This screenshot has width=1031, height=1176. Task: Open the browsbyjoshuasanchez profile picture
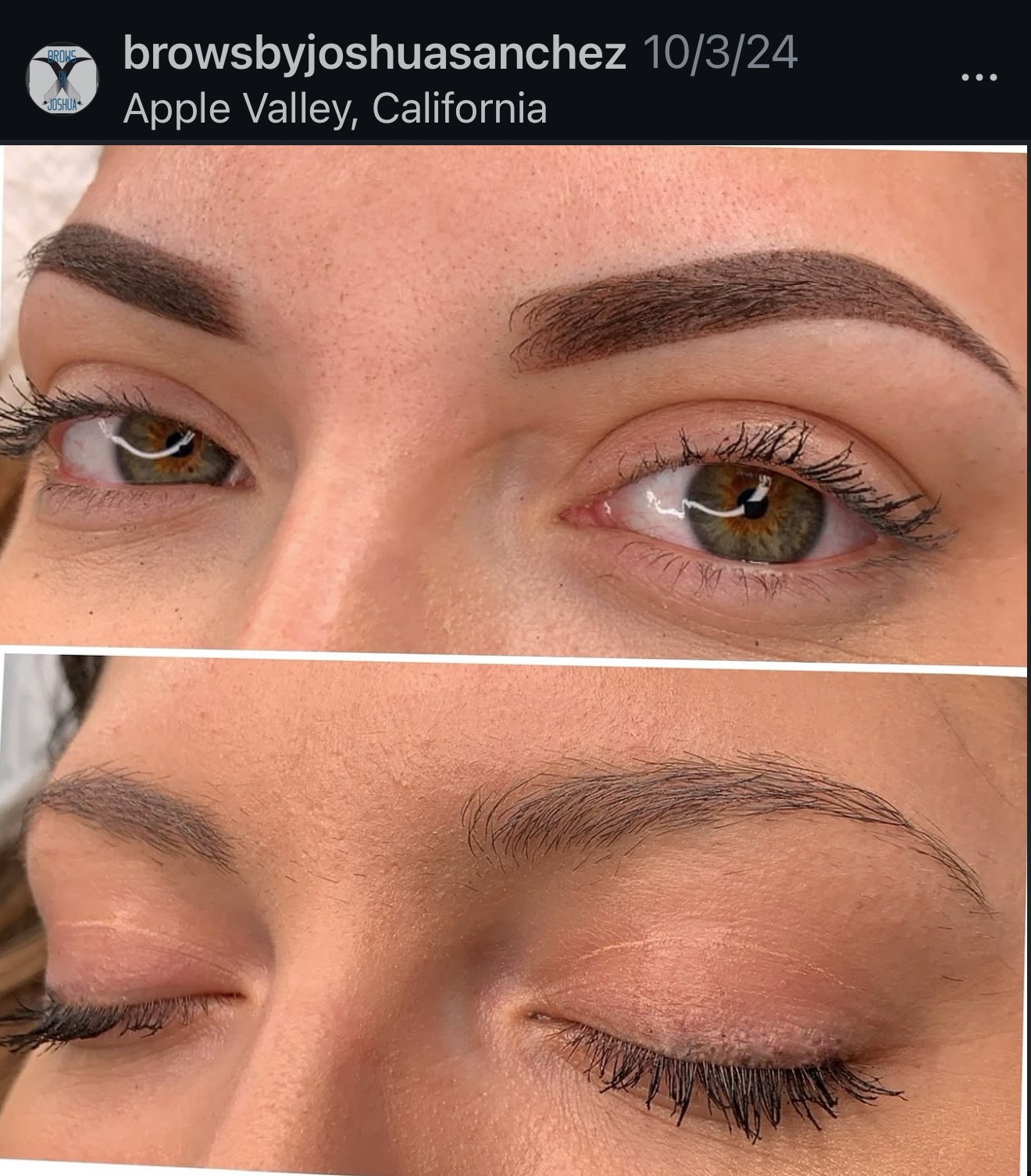pos(62,79)
